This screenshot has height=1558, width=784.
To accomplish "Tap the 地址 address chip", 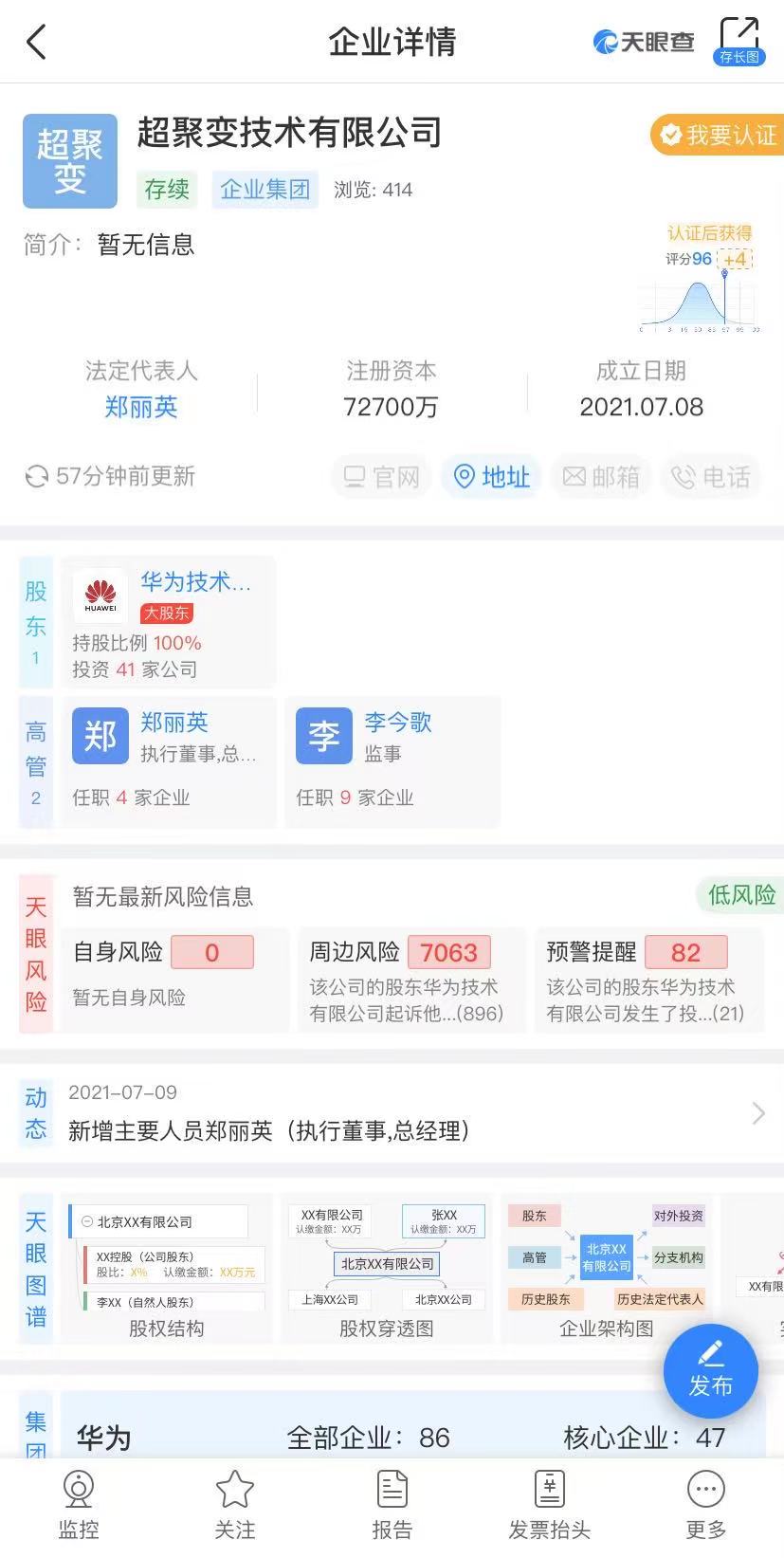I will [491, 476].
